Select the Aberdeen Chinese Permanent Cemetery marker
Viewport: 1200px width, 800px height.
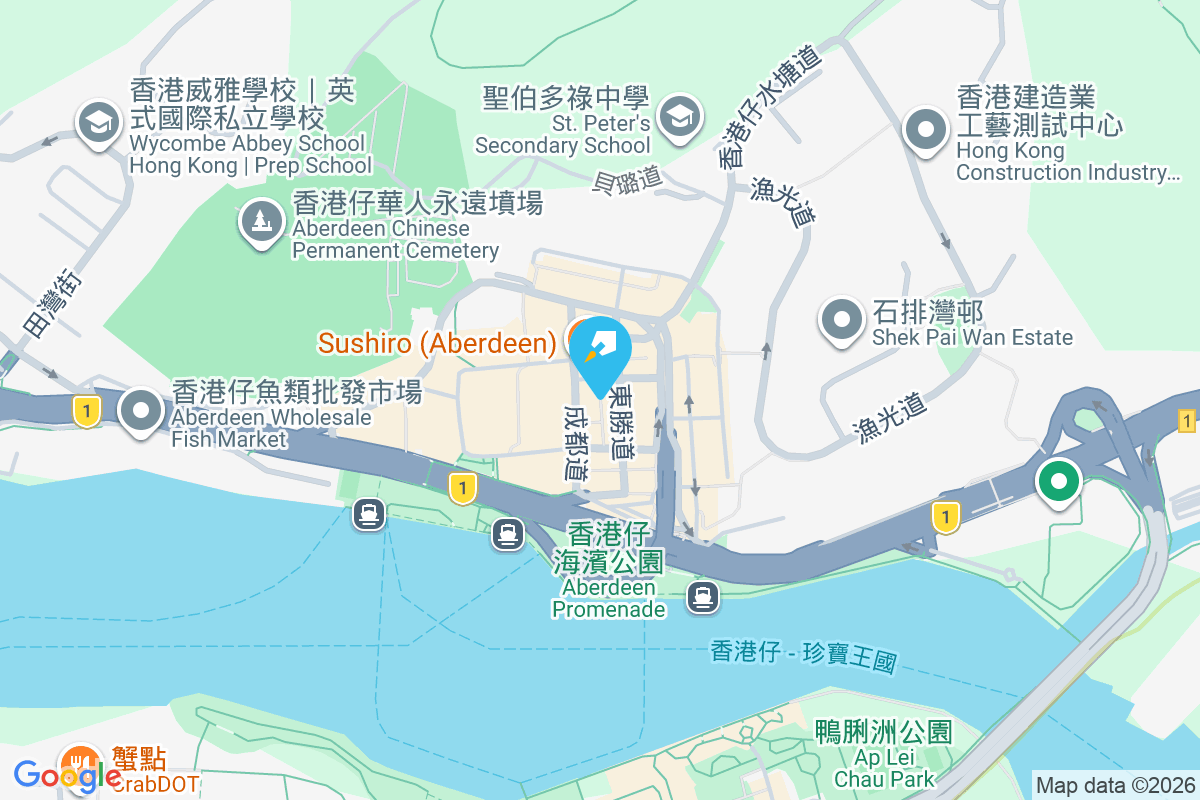(263, 220)
